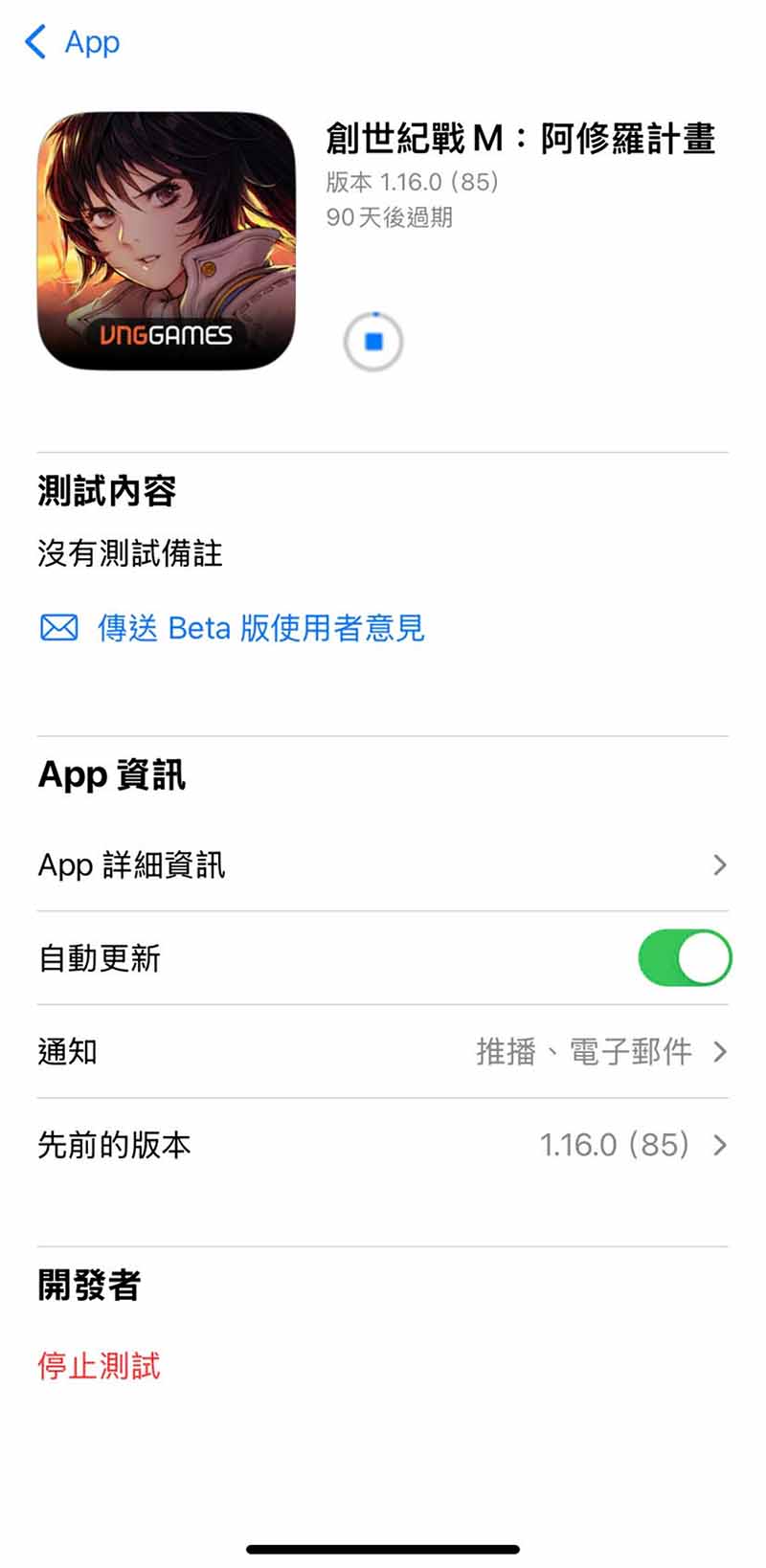Image resolution: width=766 pixels, height=1568 pixels.
Task: Turn off 自動更新 switch
Action: coord(684,958)
